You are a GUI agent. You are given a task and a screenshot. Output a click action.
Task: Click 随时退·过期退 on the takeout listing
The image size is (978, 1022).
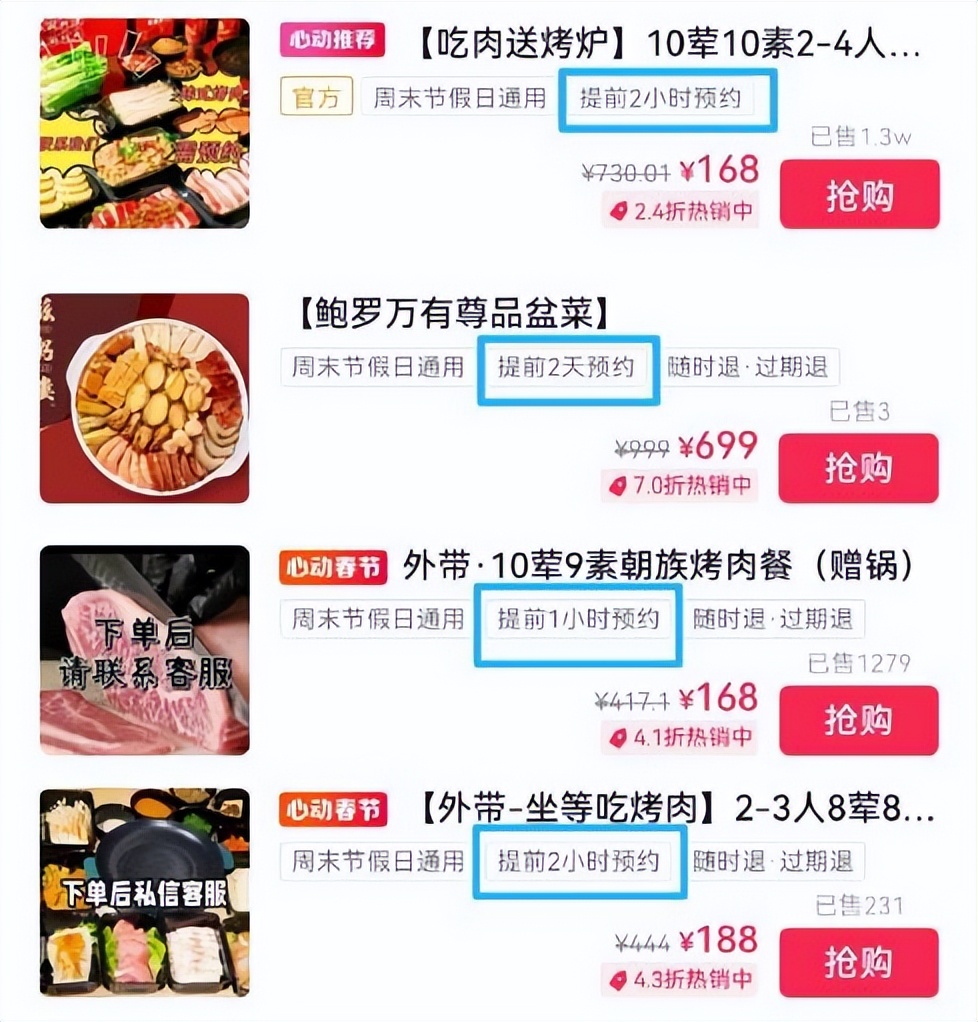click(770, 619)
